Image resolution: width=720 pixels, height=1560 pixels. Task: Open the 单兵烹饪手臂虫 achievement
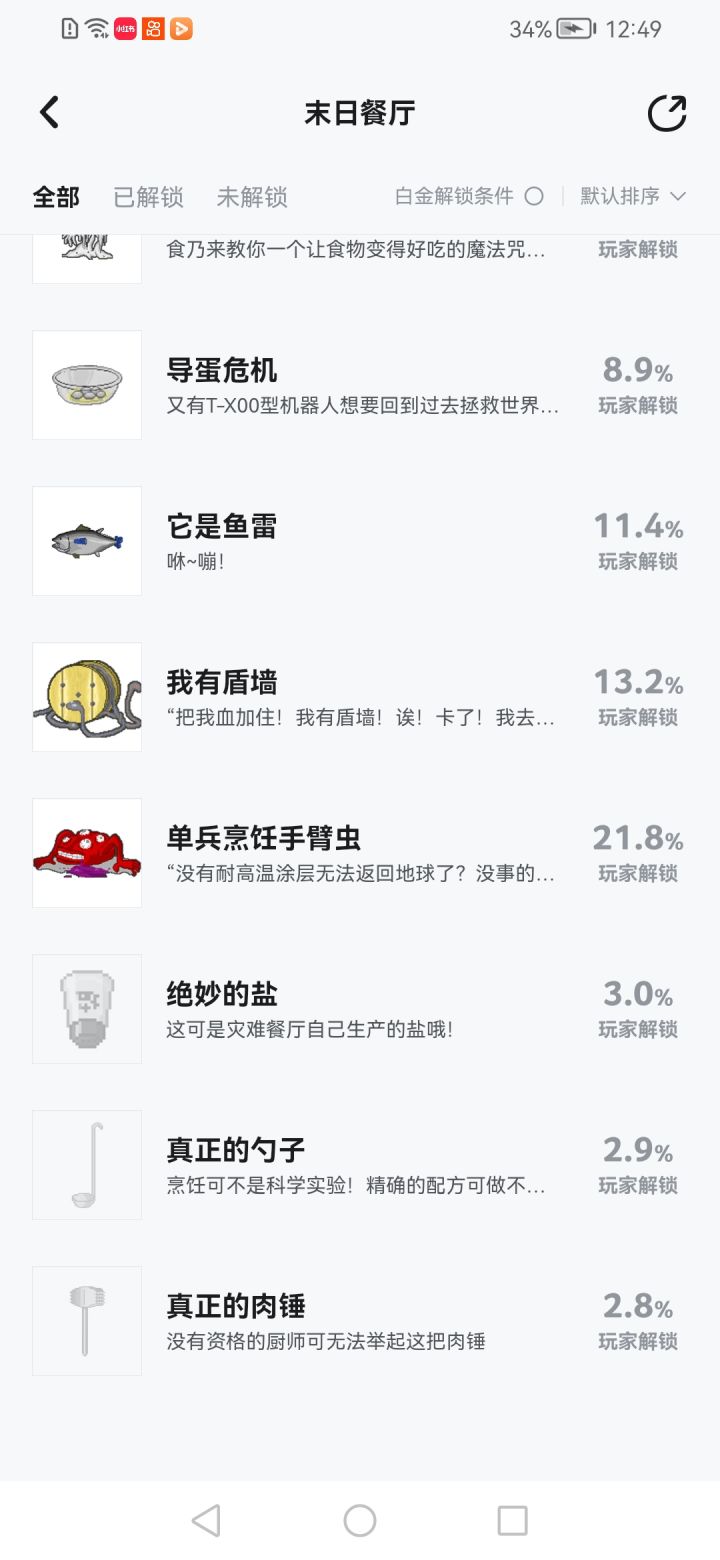pos(360,853)
